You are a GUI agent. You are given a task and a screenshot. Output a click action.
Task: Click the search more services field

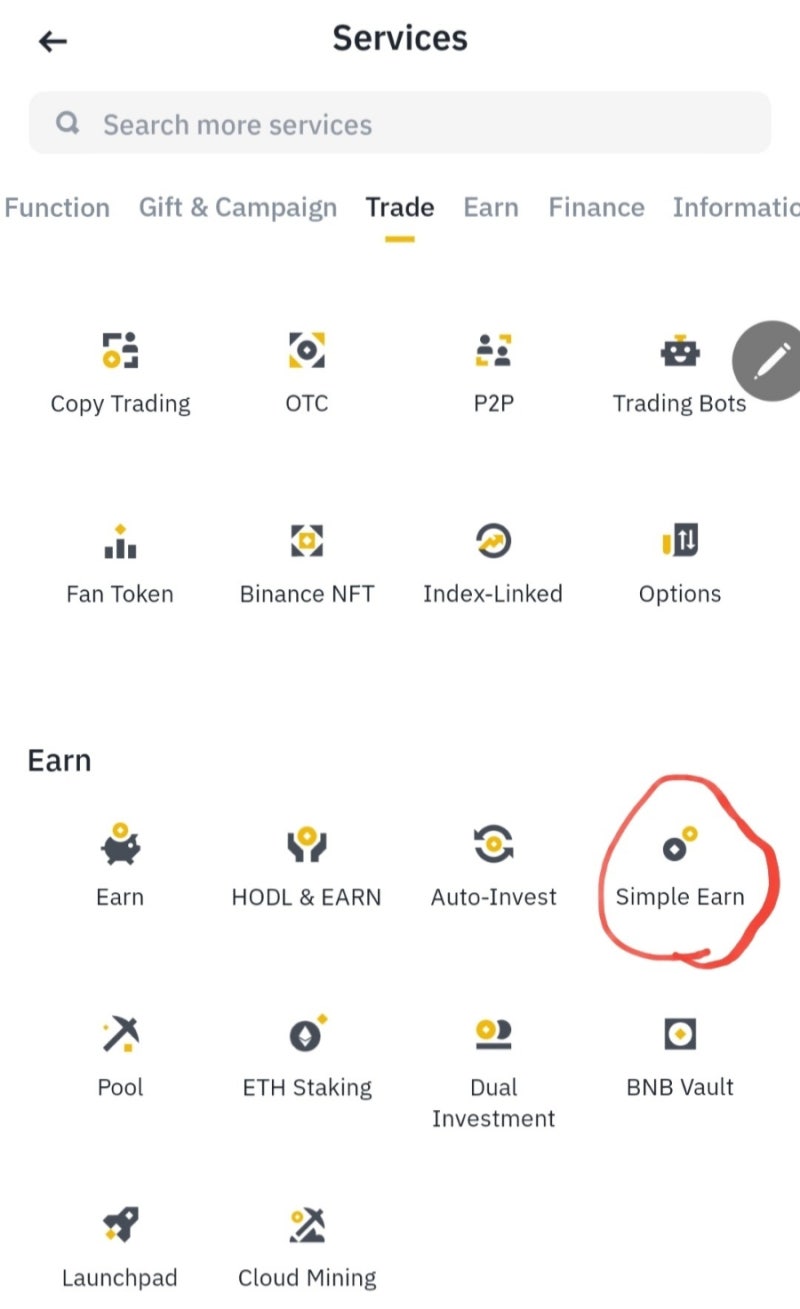400,123
